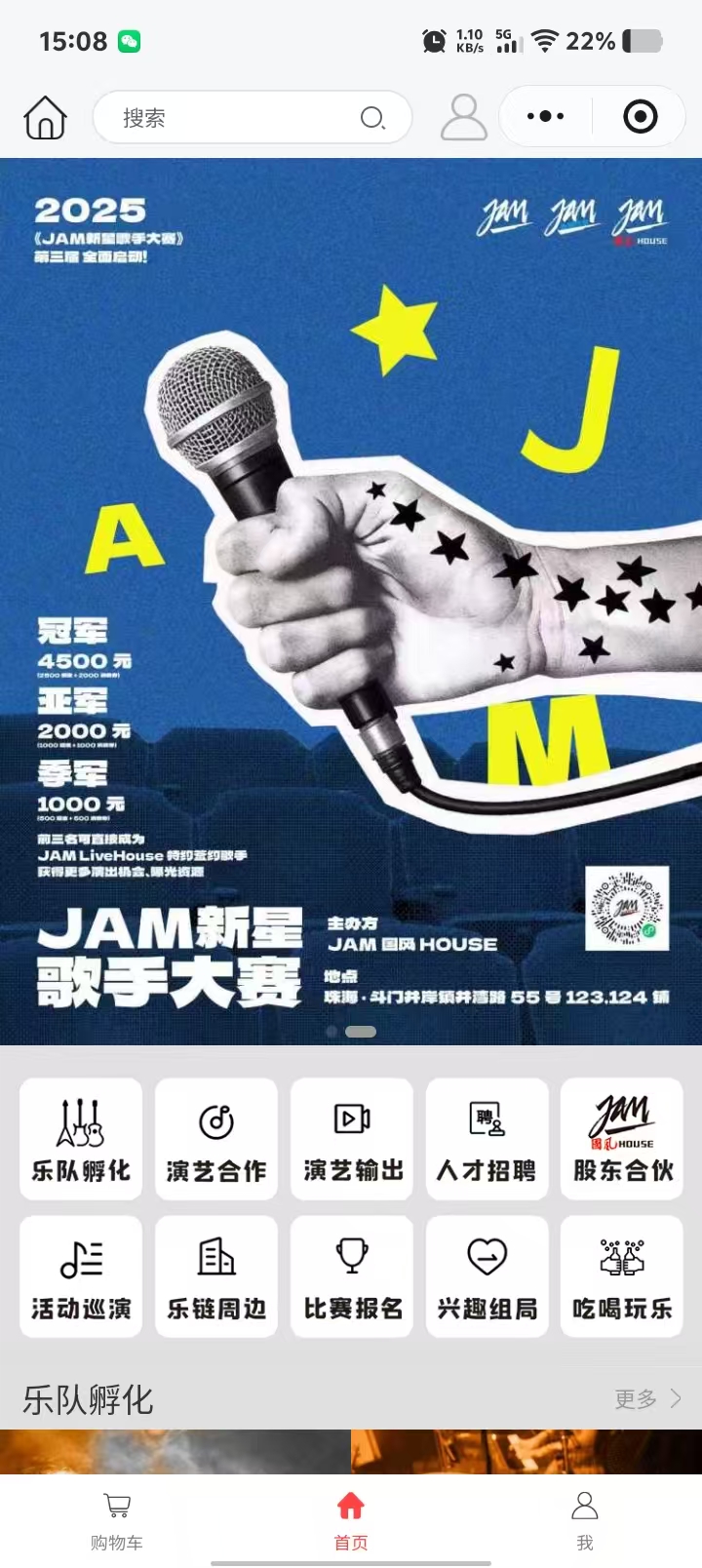702x1568 pixels.
Task: Go to 演艺输出 section
Action: point(352,1139)
